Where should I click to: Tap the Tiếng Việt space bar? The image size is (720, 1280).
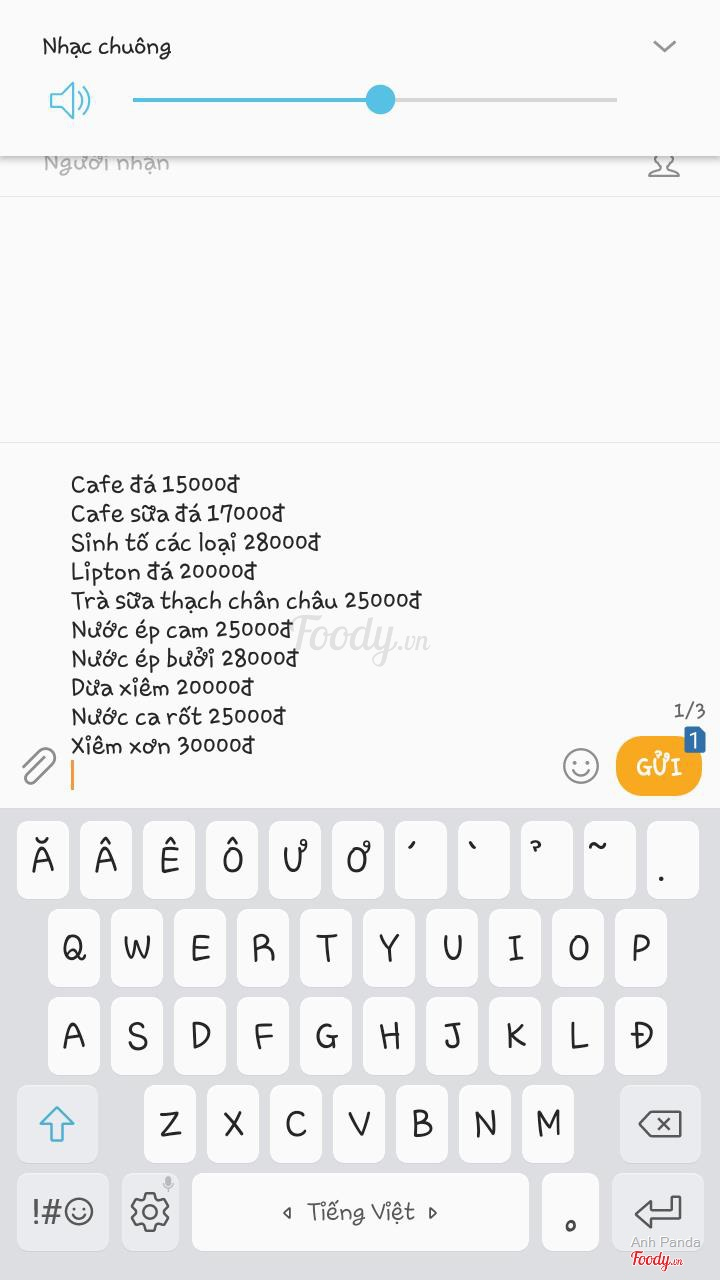(x=360, y=1212)
